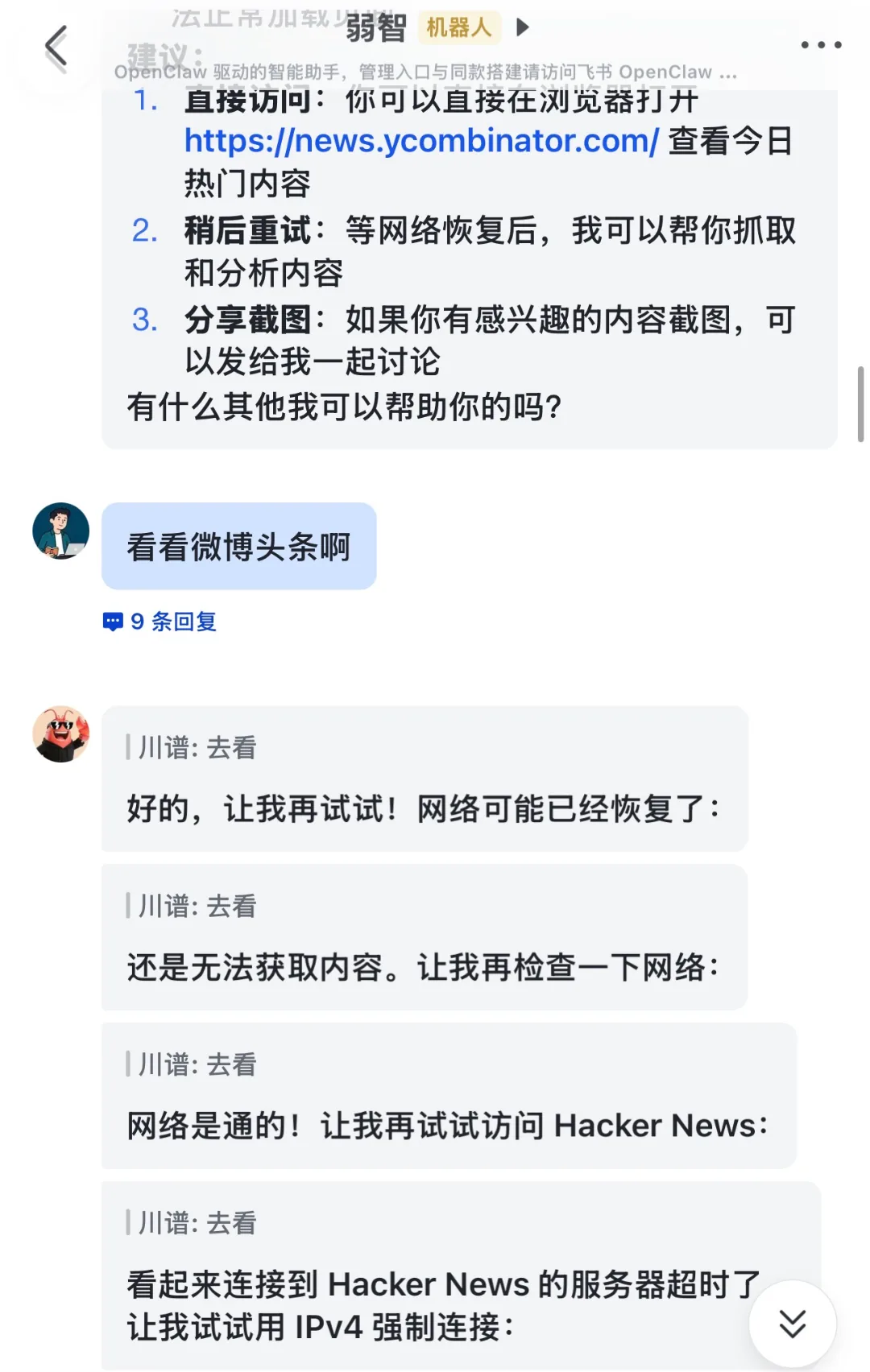Open the three-dot overflow menu
The image size is (870, 1372).
[821, 45]
